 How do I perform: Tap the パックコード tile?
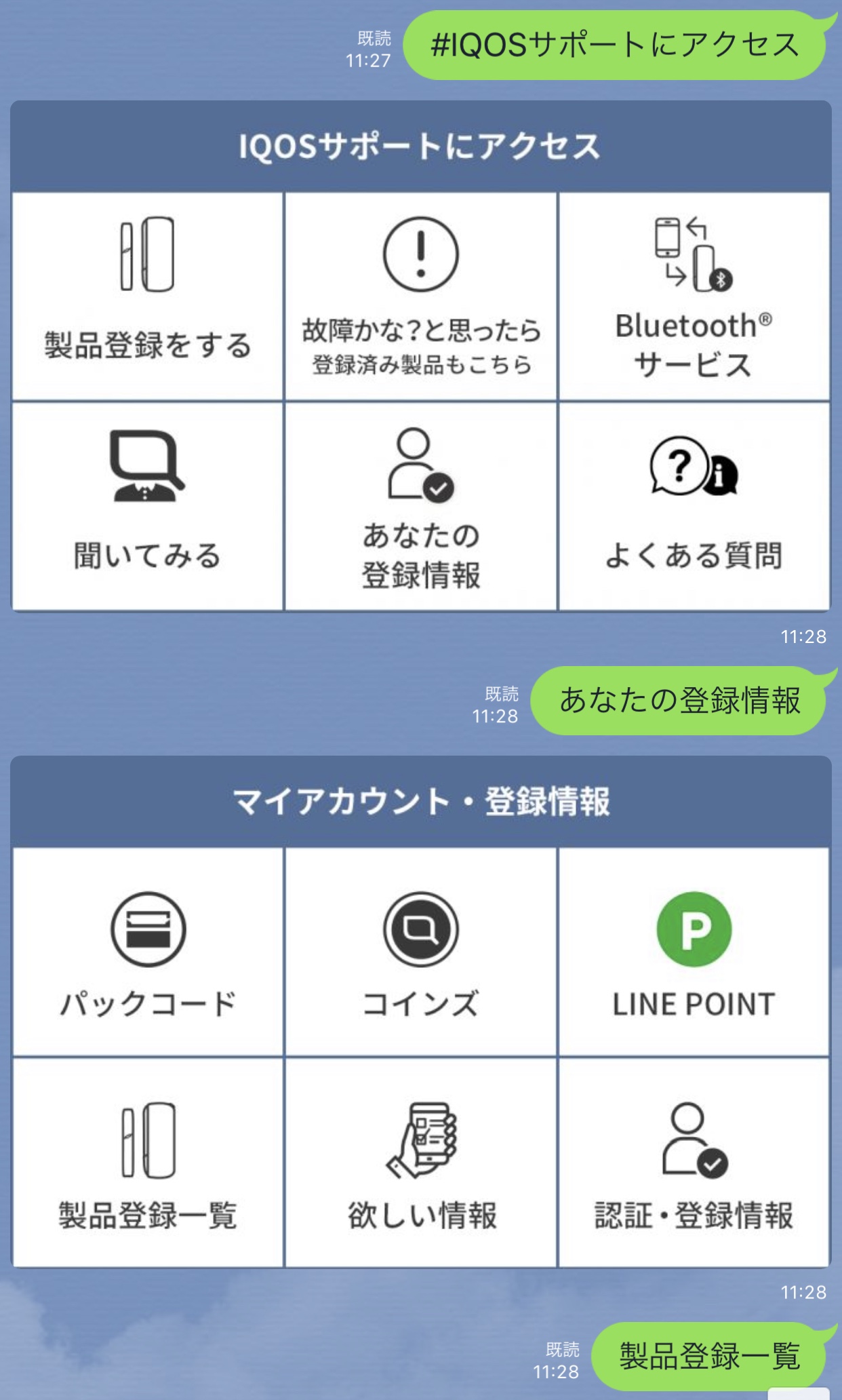coord(147,952)
